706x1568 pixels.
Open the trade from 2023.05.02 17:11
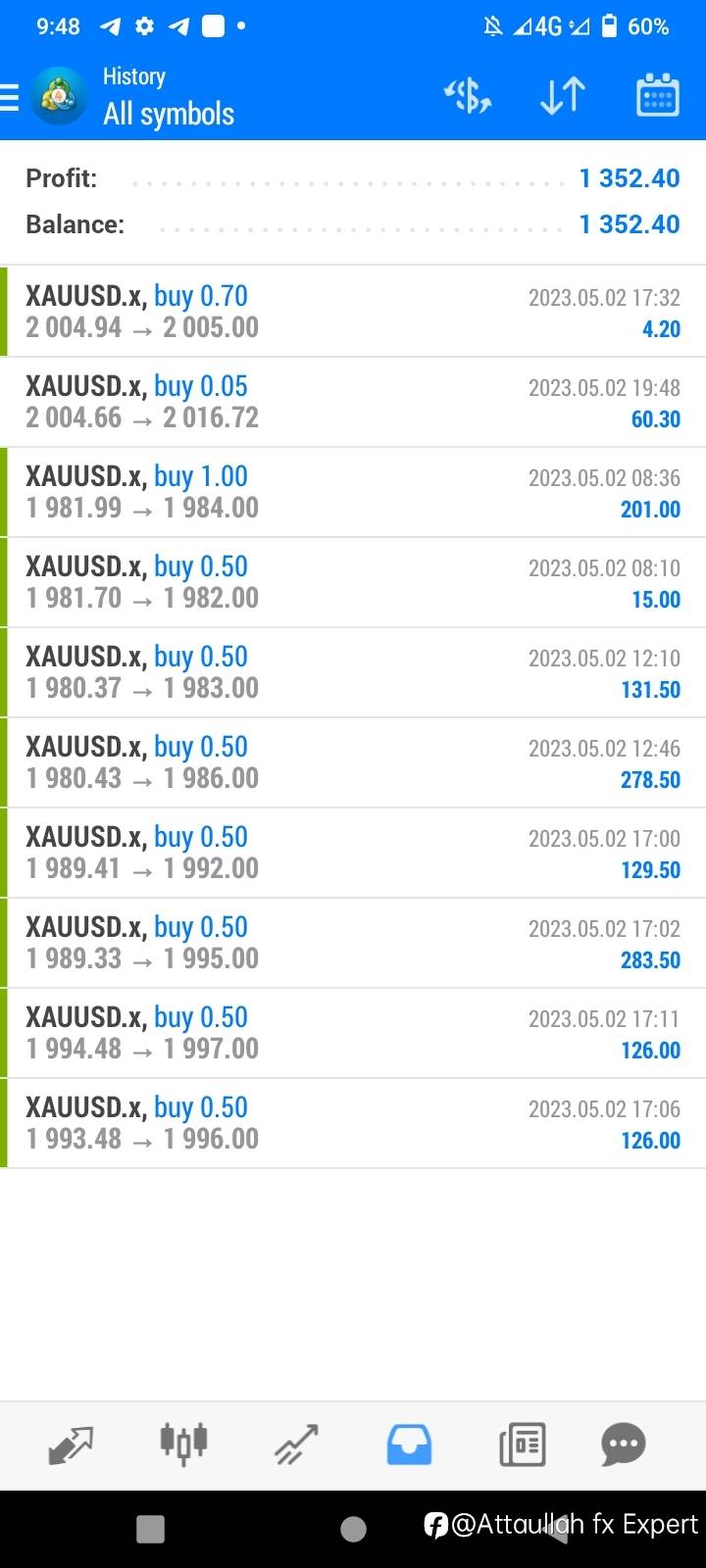(353, 1033)
